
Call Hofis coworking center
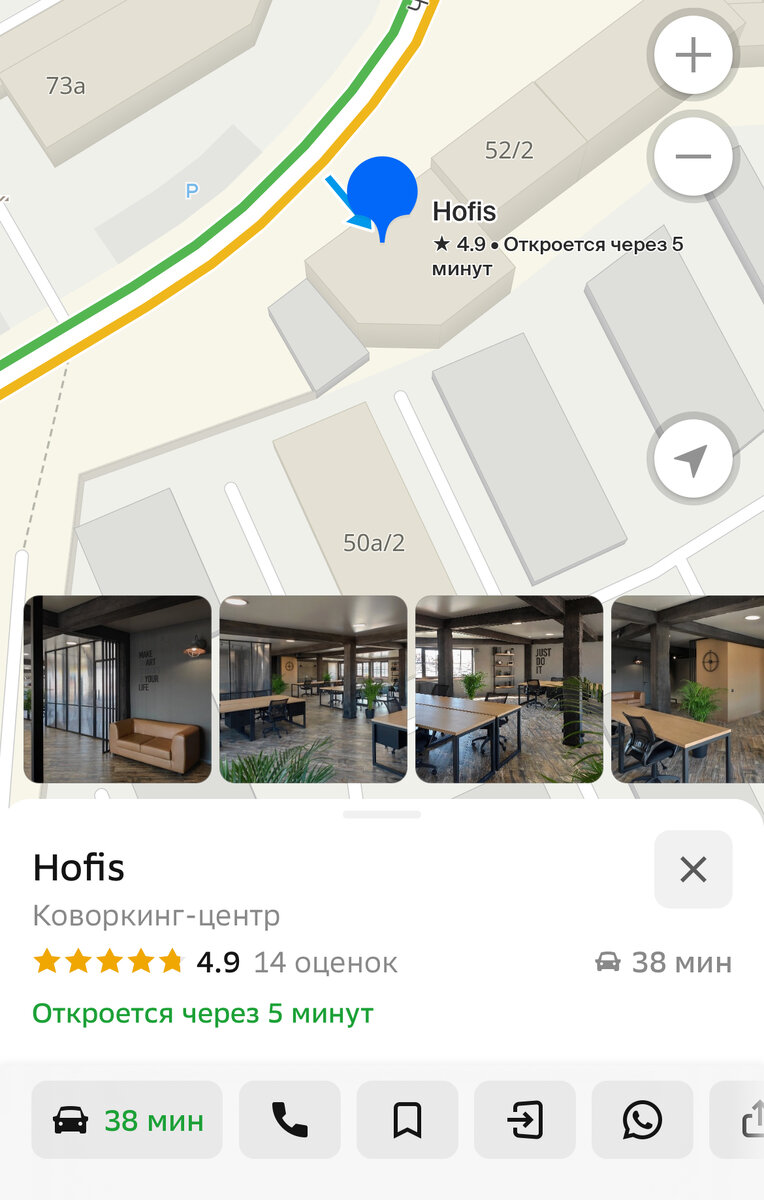coord(290,1120)
